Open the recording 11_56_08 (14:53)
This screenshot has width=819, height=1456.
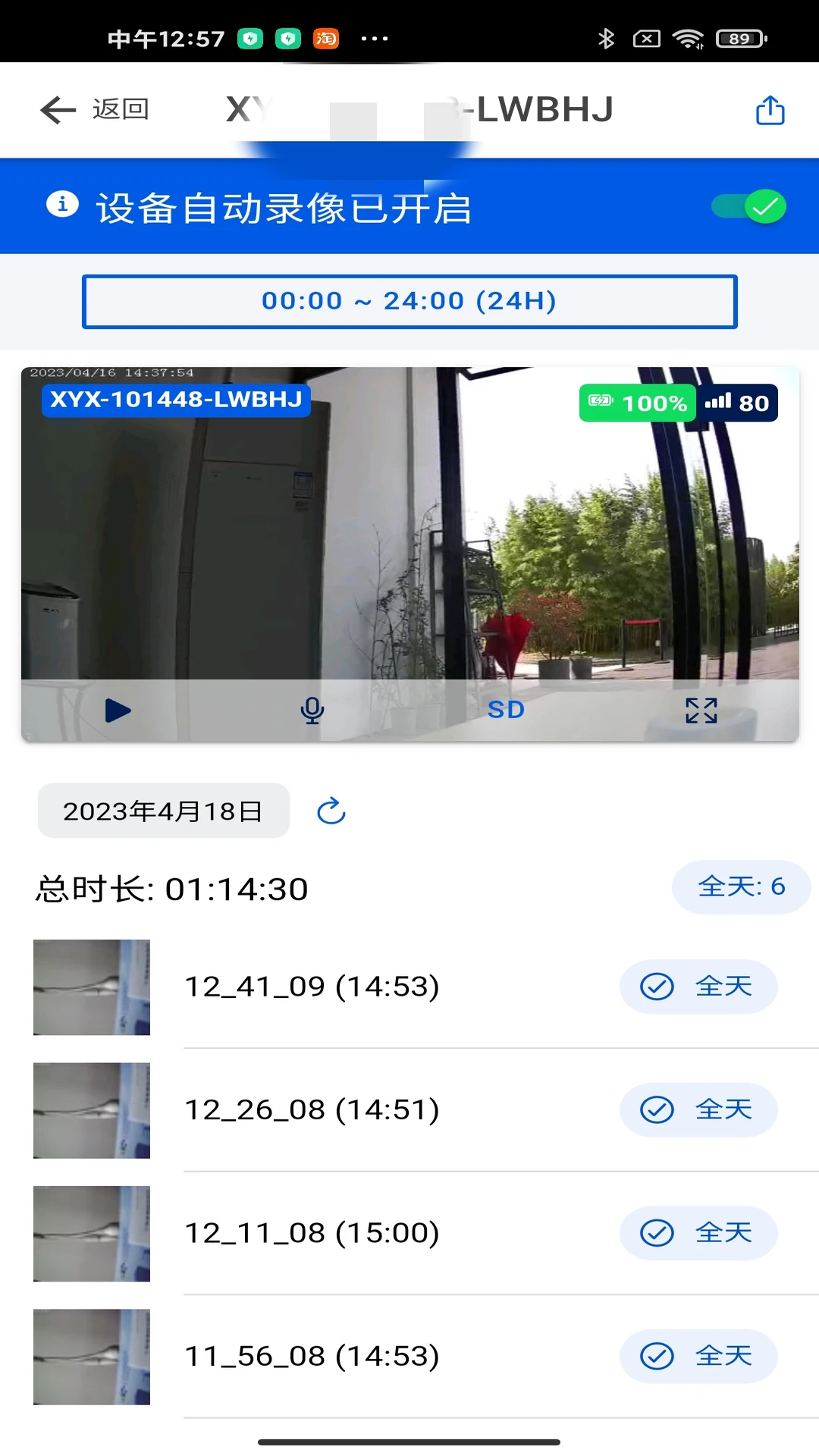point(312,1356)
